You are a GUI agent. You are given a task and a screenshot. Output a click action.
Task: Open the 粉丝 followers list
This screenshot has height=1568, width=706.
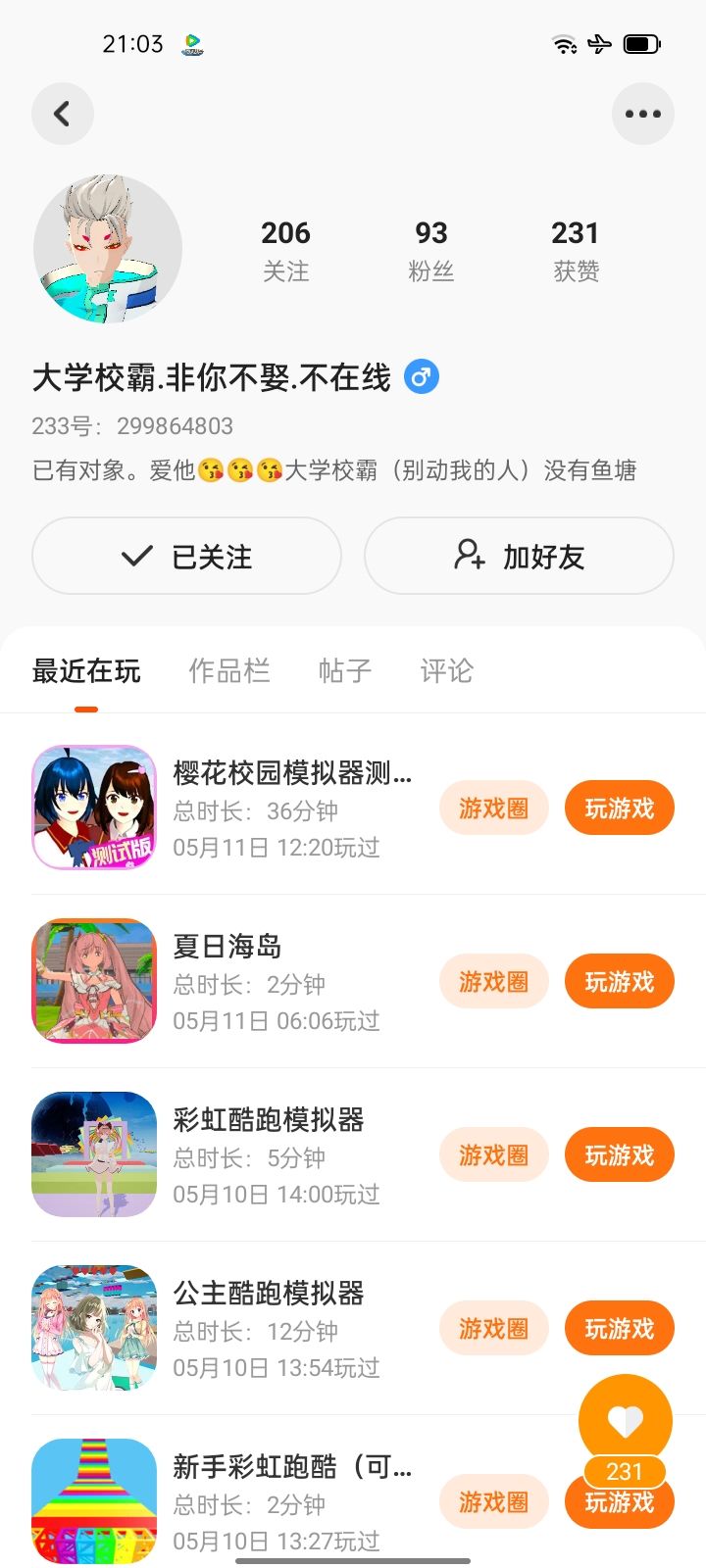point(430,250)
